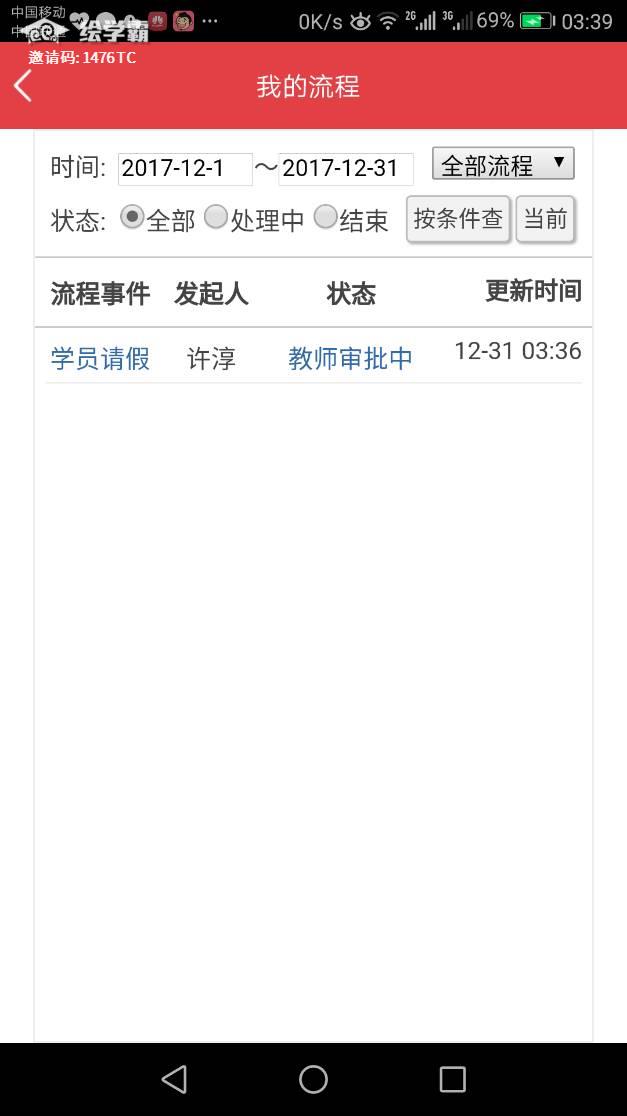Tap the 按条件查 search button
The height and width of the screenshot is (1116, 627).
point(458,219)
